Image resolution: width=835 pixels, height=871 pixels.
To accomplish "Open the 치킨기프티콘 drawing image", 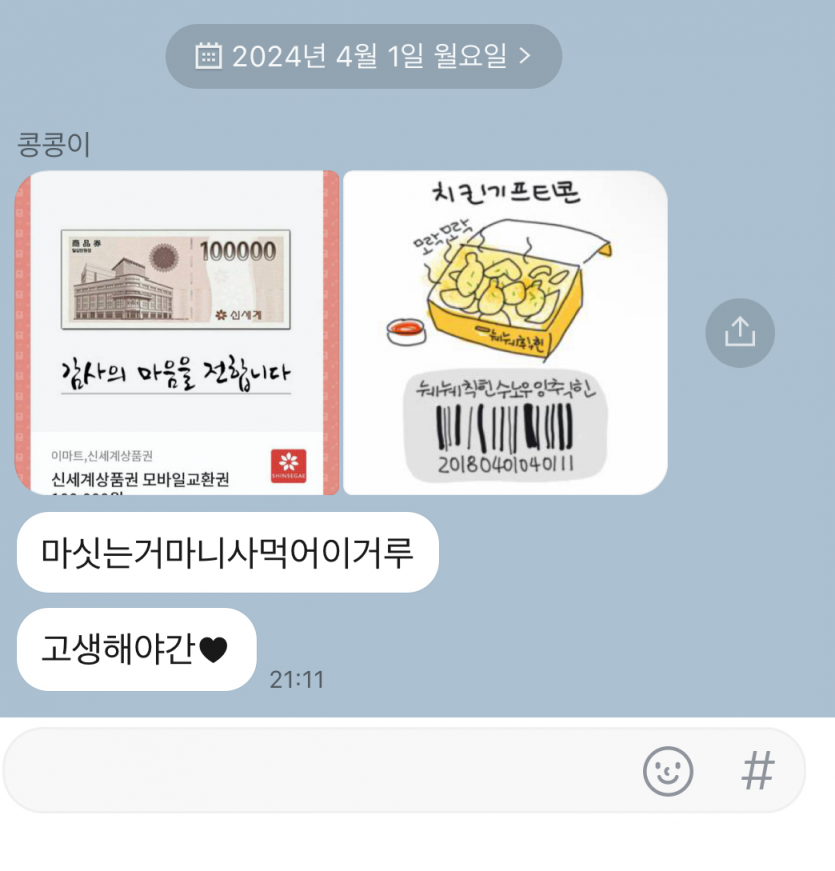I will pyautogui.click(x=505, y=332).
